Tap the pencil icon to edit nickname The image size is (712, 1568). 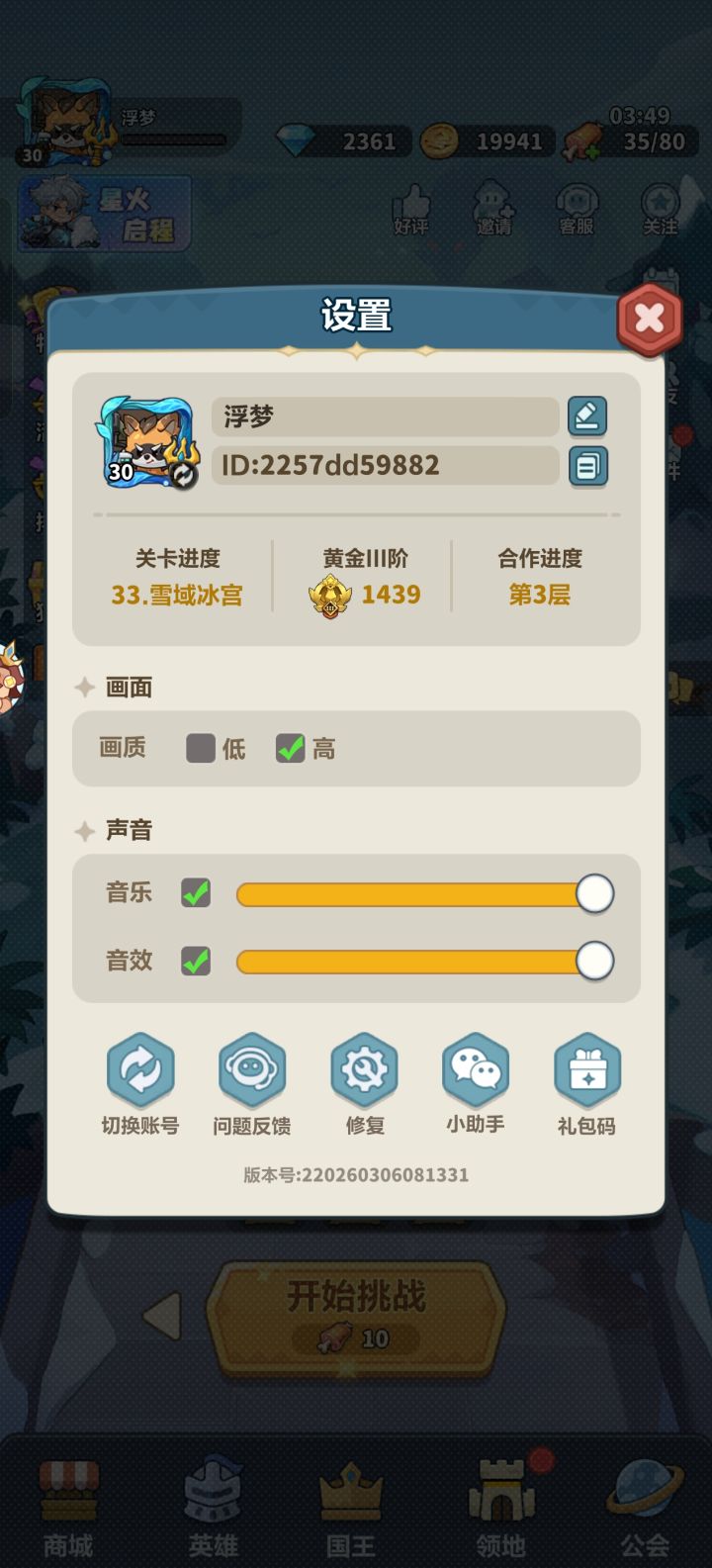[x=587, y=417]
